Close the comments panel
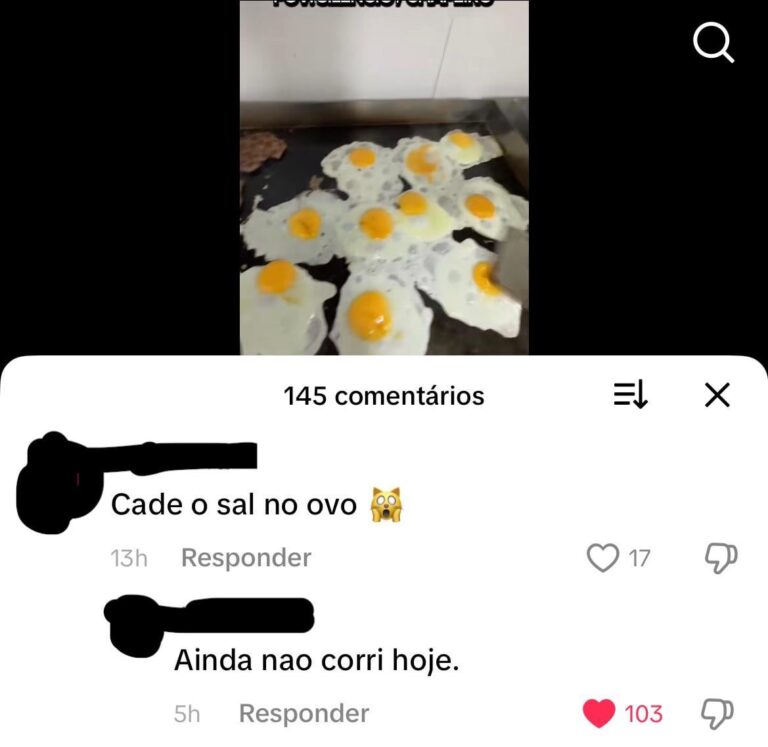The width and height of the screenshot is (768, 747). (717, 395)
